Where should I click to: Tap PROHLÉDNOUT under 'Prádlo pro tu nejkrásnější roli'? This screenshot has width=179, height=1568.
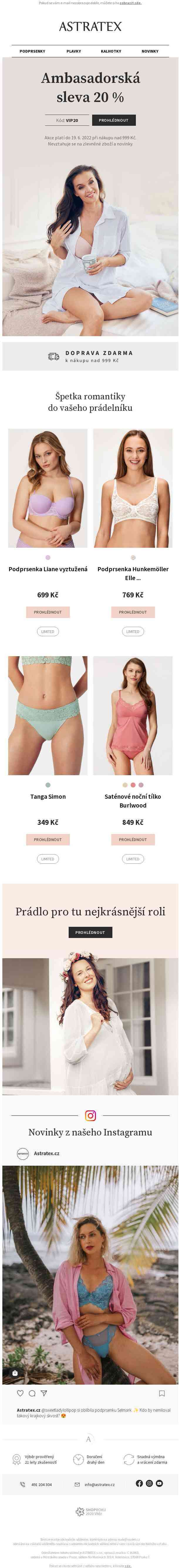point(90,932)
